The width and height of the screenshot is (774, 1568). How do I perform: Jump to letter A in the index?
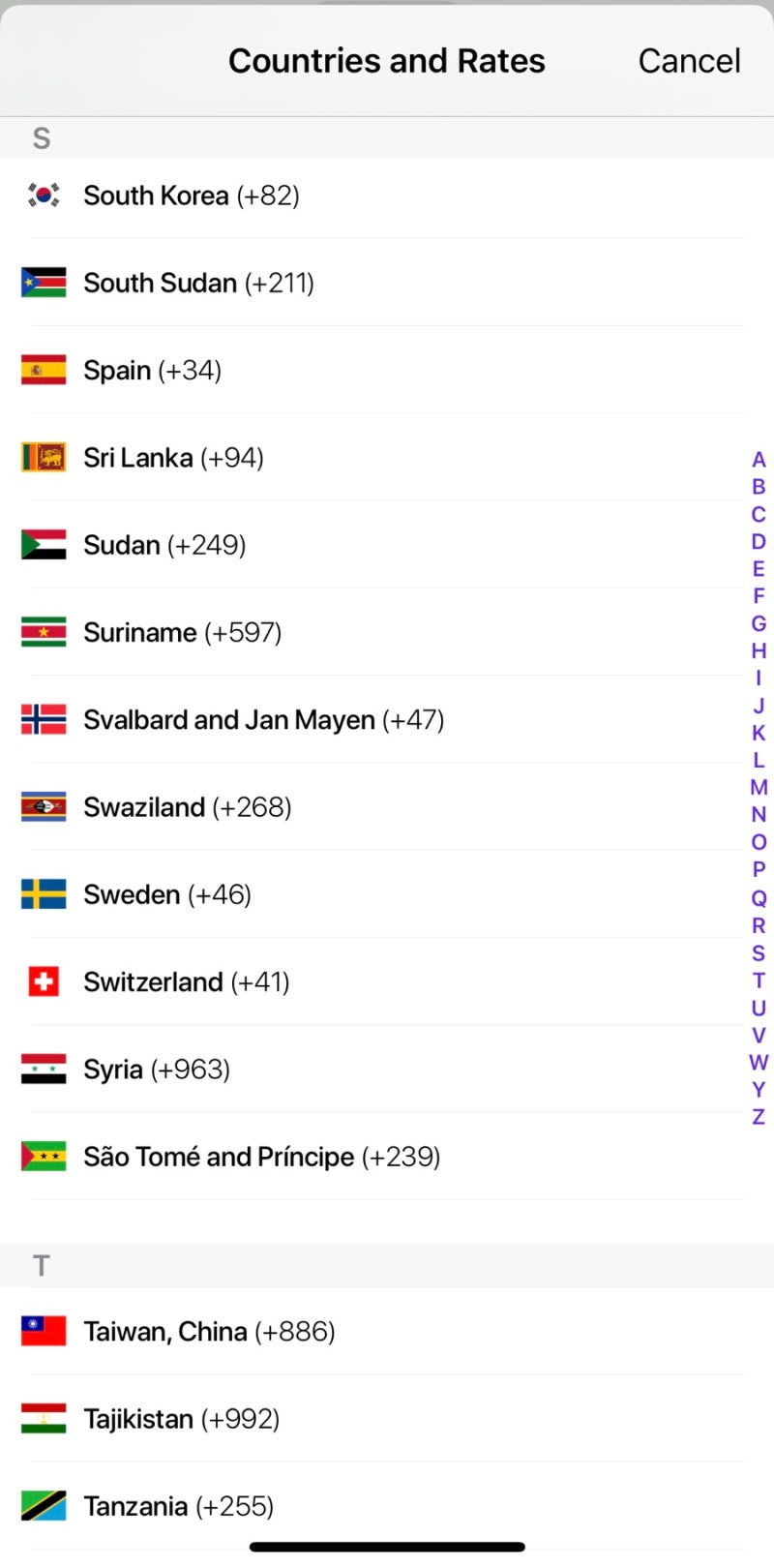(759, 460)
